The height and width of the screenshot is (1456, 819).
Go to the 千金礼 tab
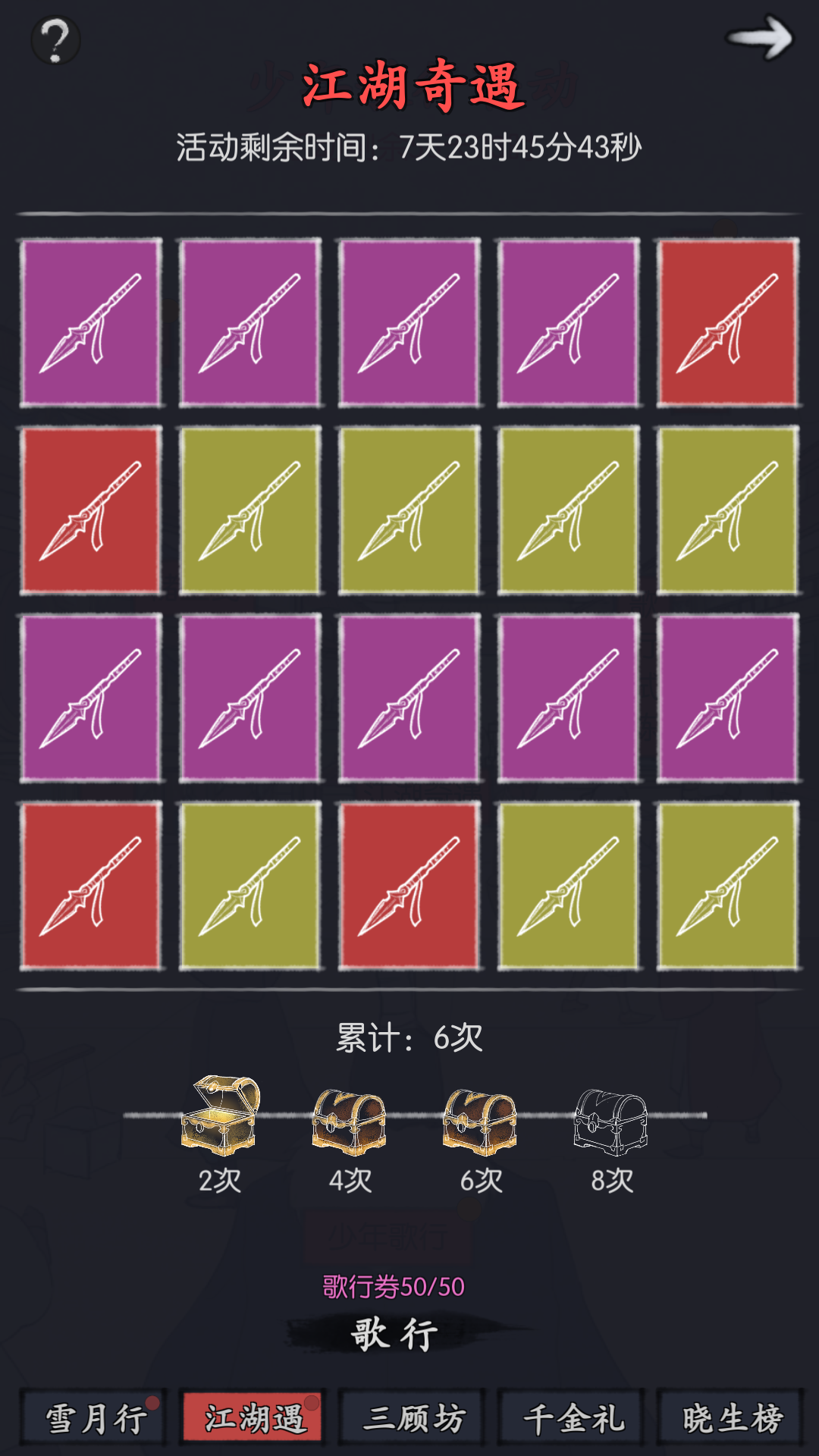click(573, 1417)
